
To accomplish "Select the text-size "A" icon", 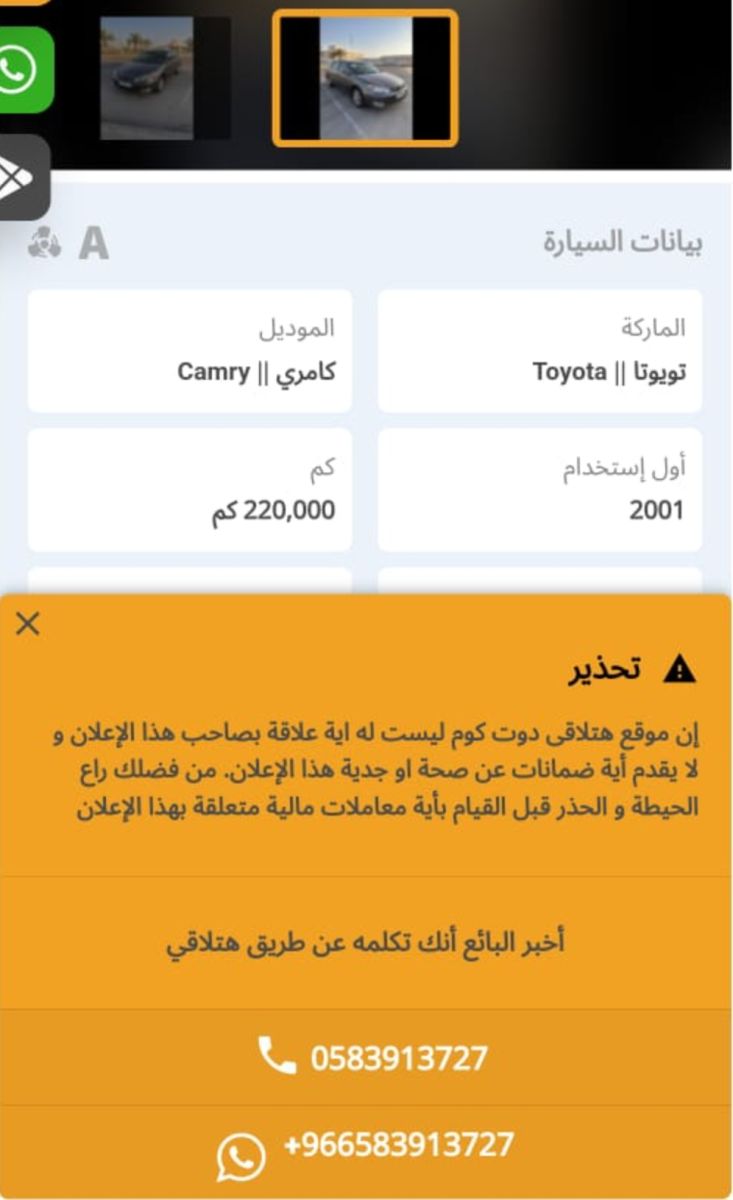I will coord(95,240).
